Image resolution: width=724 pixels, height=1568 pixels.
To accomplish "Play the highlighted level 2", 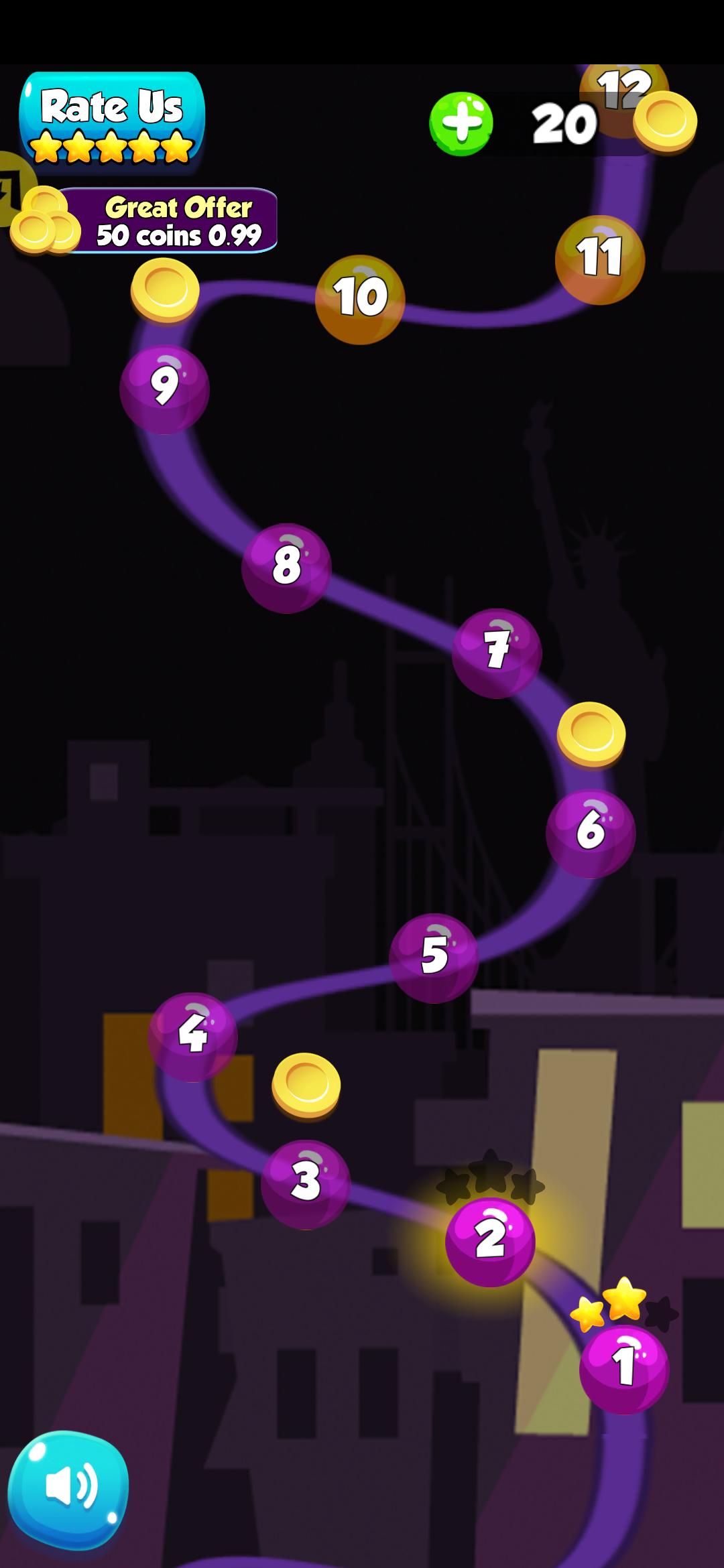I will pyautogui.click(x=490, y=1241).
